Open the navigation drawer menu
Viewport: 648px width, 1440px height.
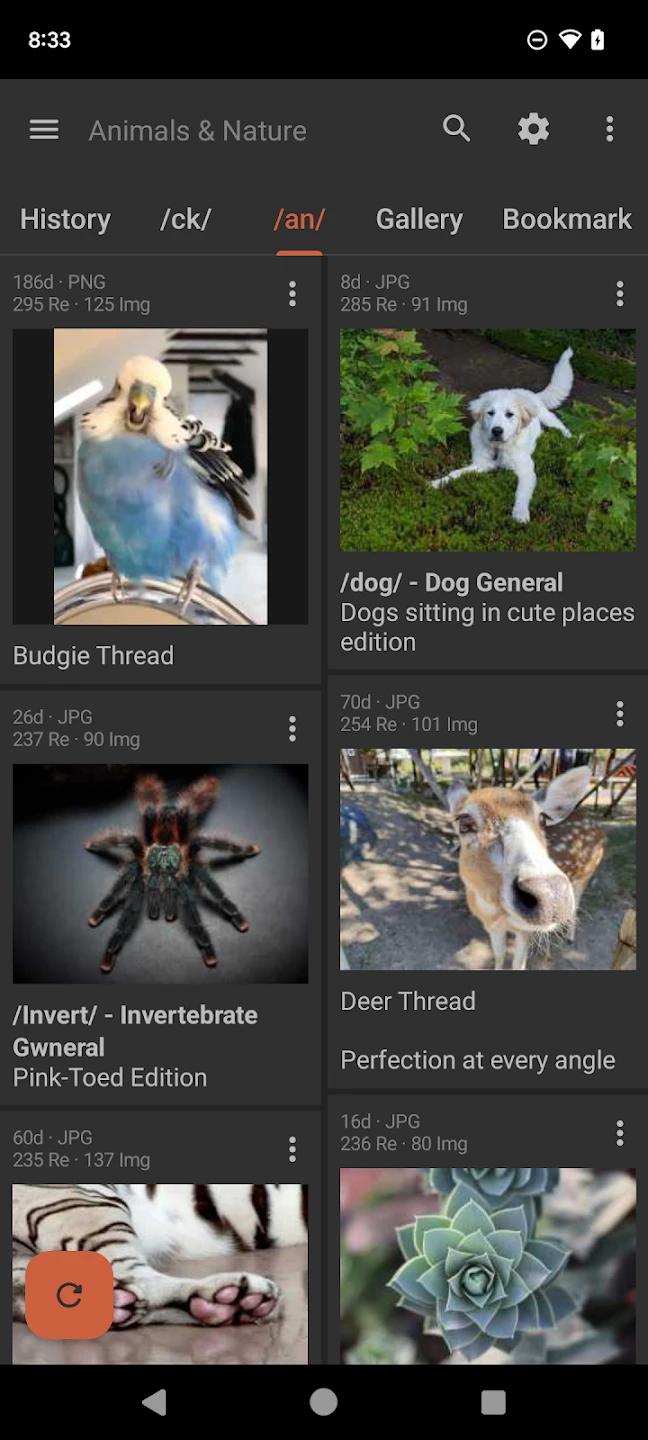coord(44,130)
